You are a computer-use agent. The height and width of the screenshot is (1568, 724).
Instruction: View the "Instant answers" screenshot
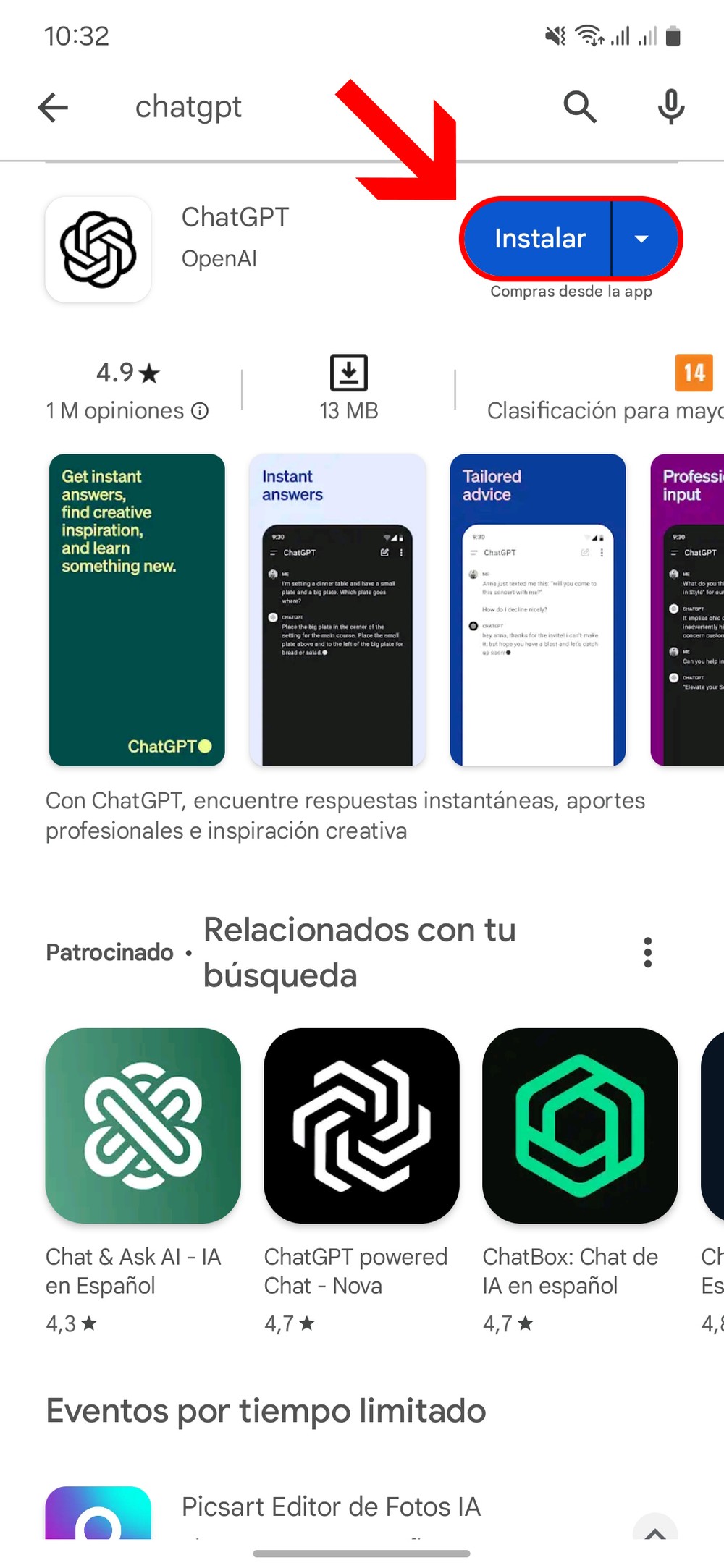pos(337,609)
